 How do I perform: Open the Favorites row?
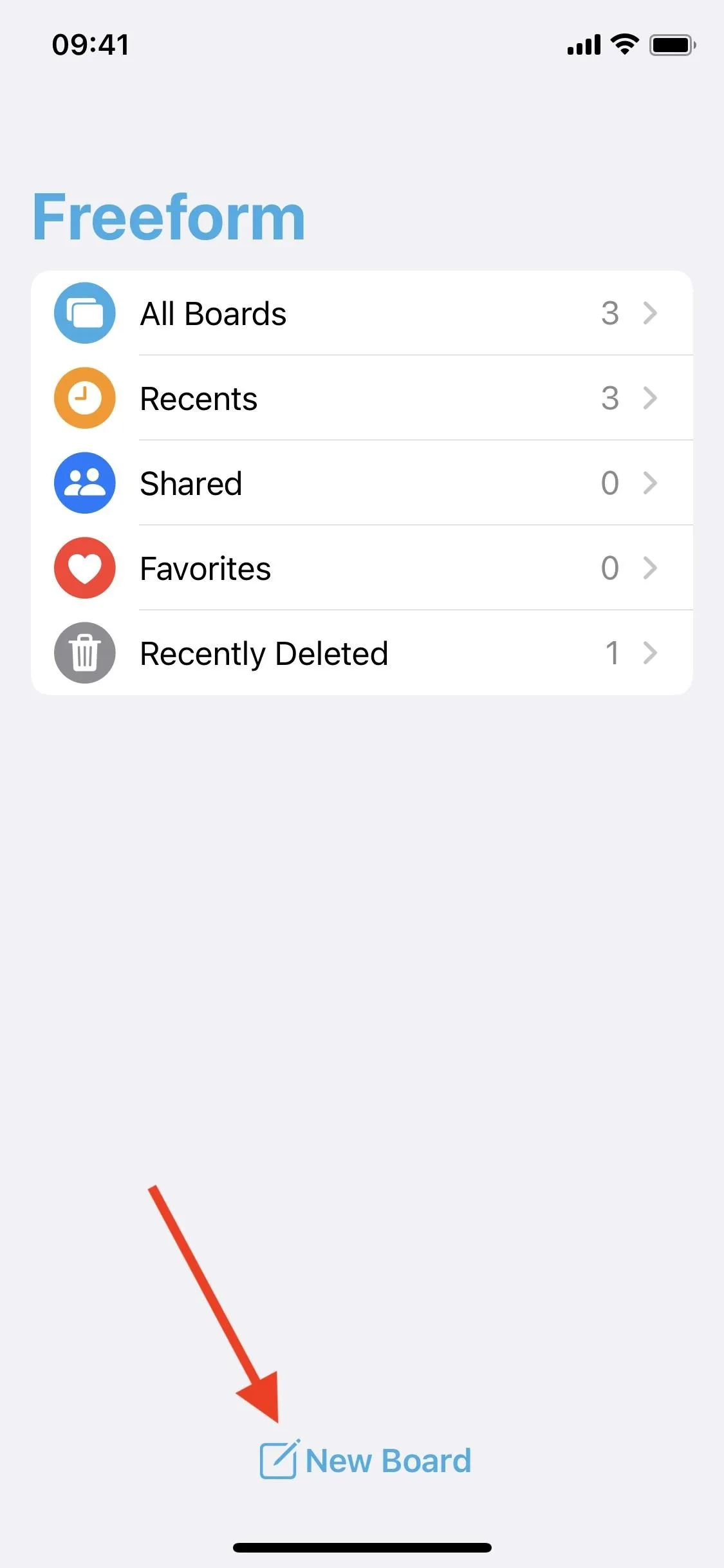point(362,568)
